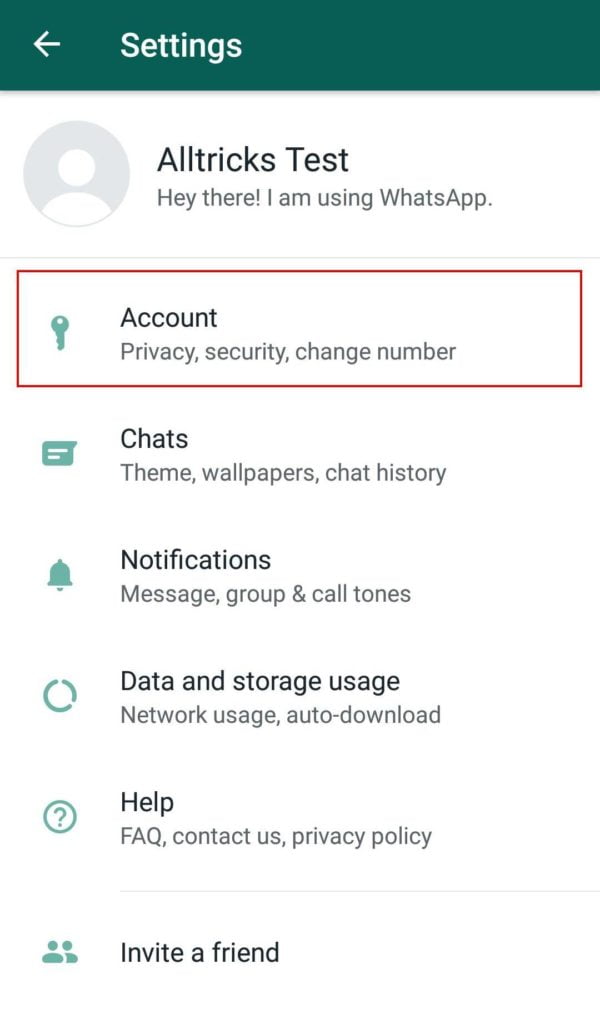Open Account settings
The image size is (600, 1024).
(x=300, y=329)
